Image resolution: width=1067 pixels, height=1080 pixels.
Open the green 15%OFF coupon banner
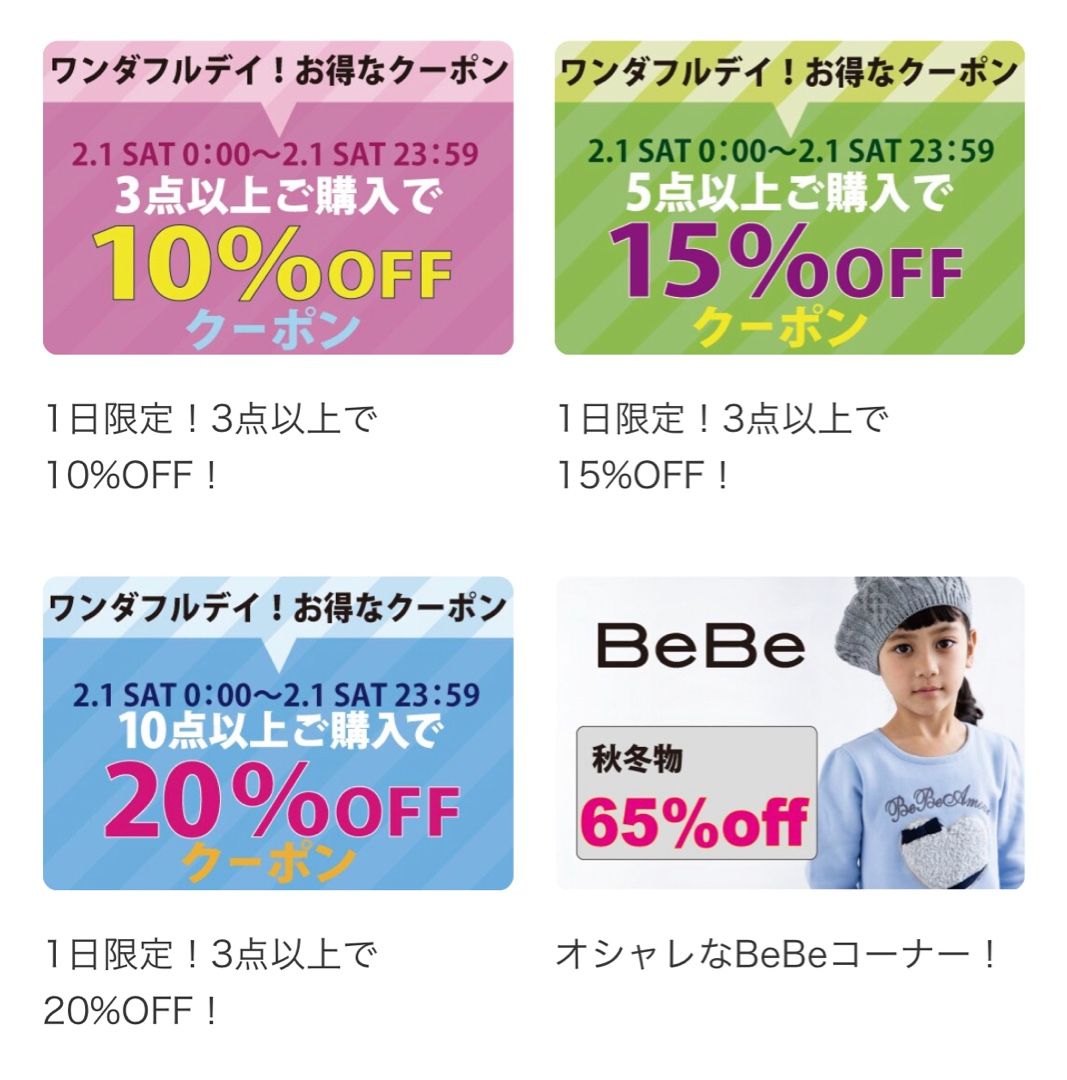tap(789, 198)
